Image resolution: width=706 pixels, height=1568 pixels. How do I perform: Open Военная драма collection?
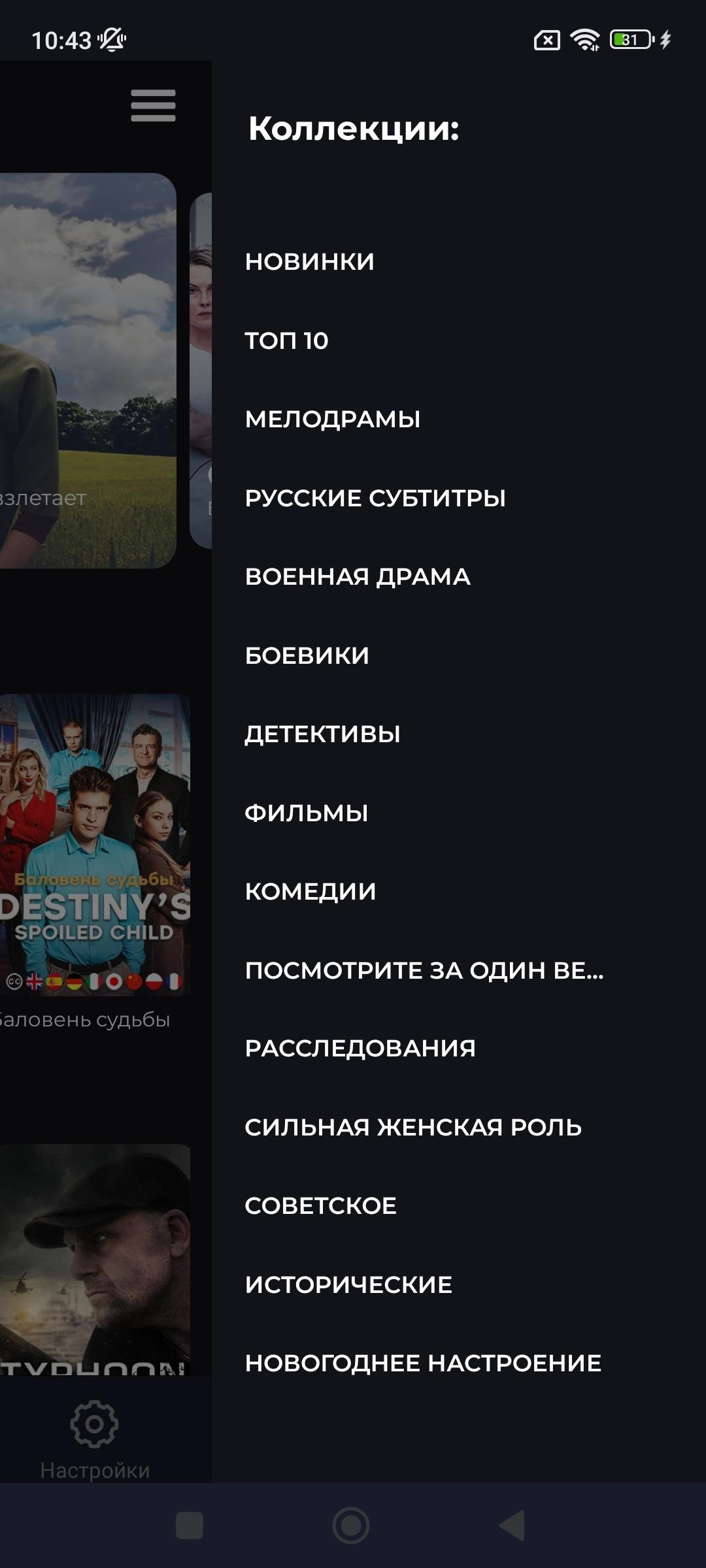[x=358, y=577]
